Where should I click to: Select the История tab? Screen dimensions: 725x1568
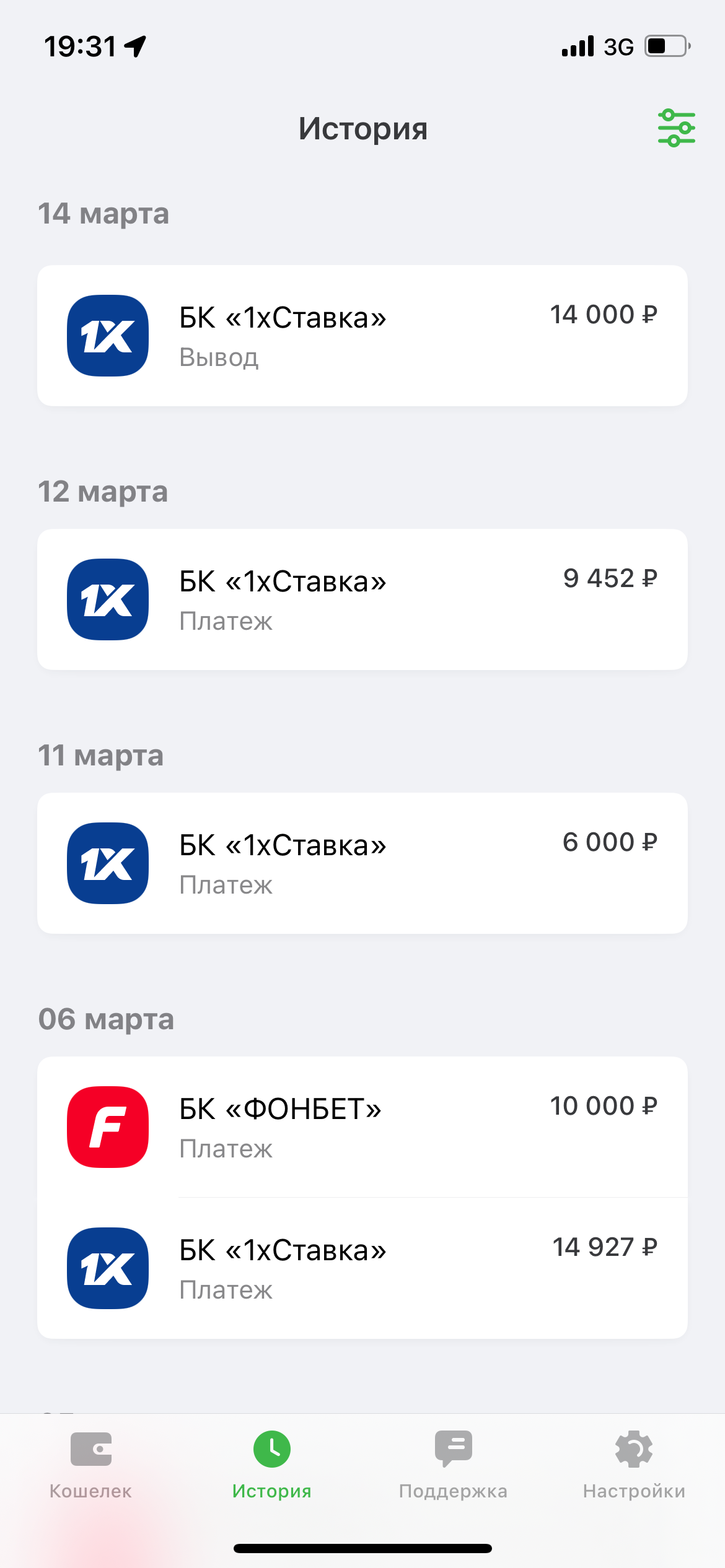coord(271,1465)
